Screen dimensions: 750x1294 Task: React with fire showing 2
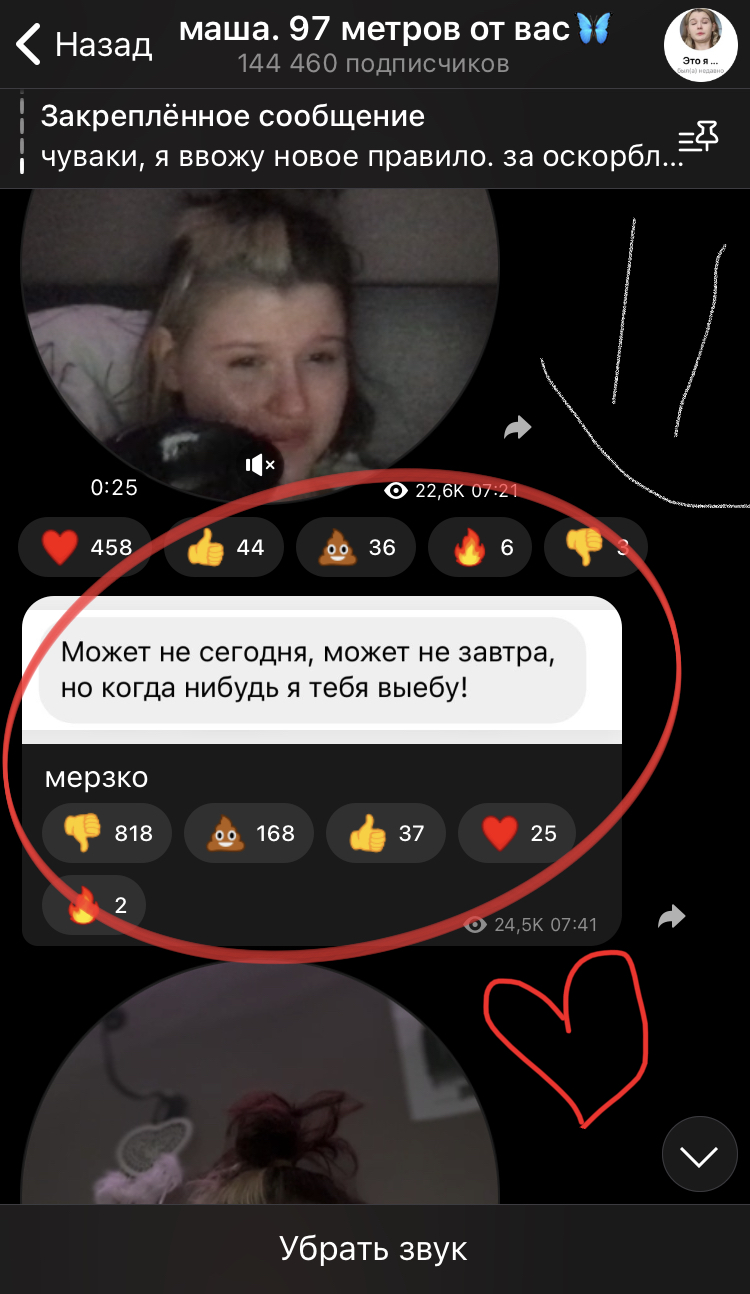pyautogui.click(x=94, y=906)
